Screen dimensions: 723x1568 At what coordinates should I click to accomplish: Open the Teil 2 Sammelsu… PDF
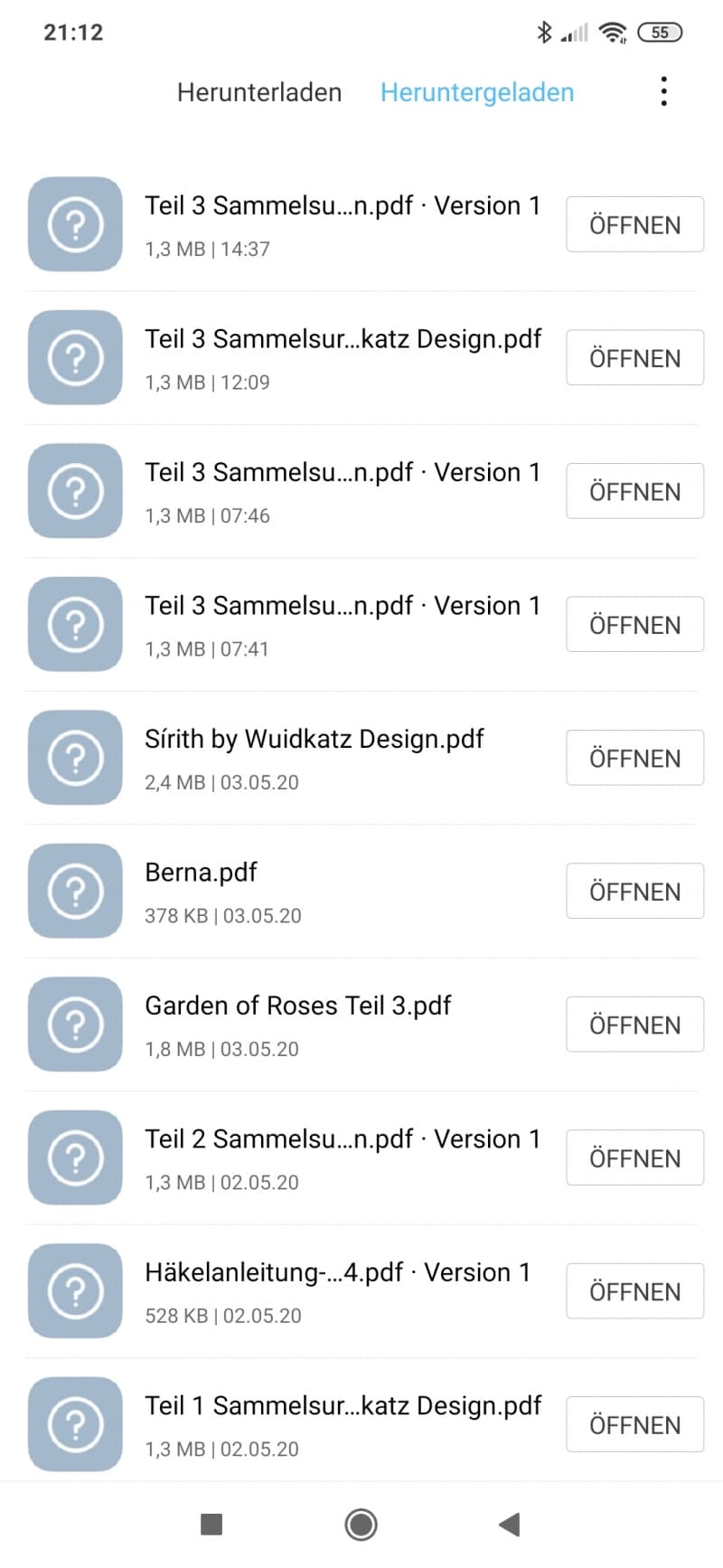pyautogui.click(x=634, y=1158)
